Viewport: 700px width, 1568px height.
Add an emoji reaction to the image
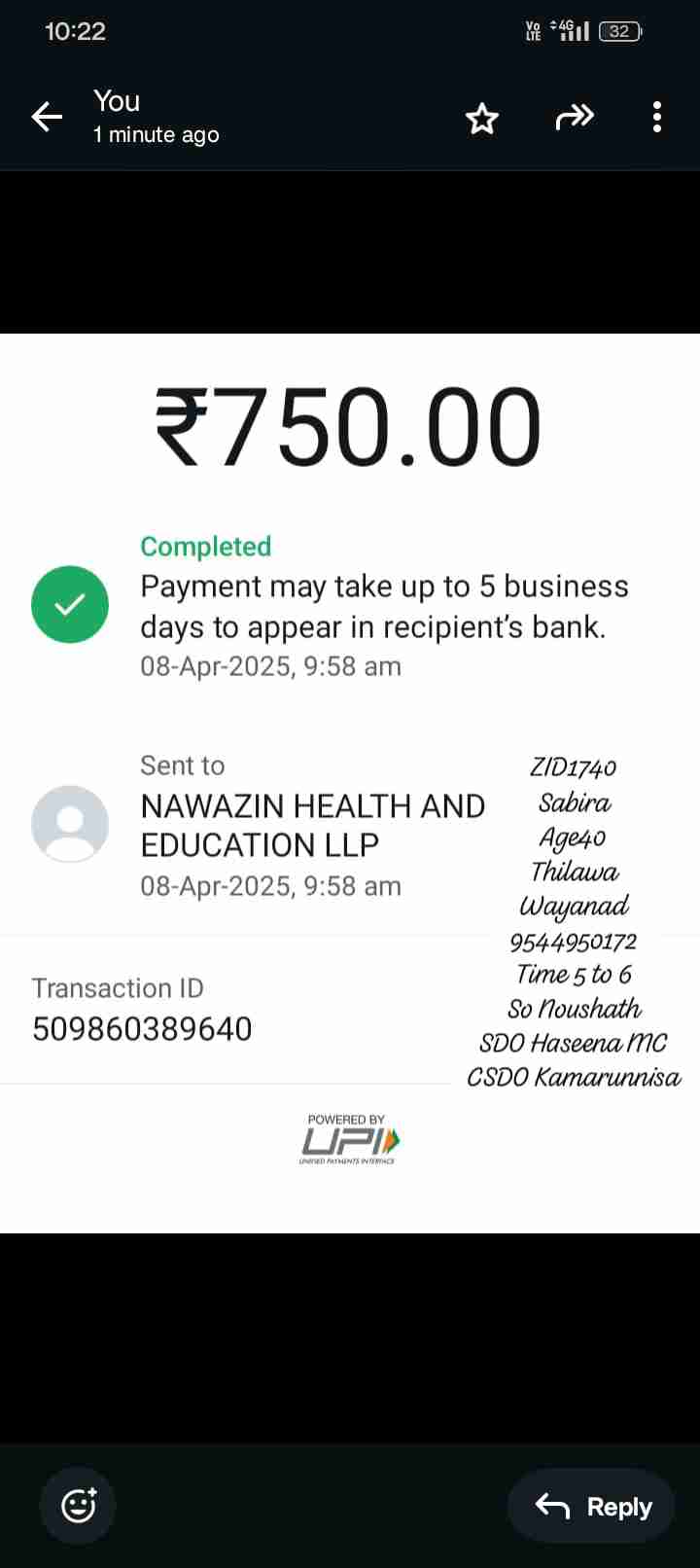78,1506
